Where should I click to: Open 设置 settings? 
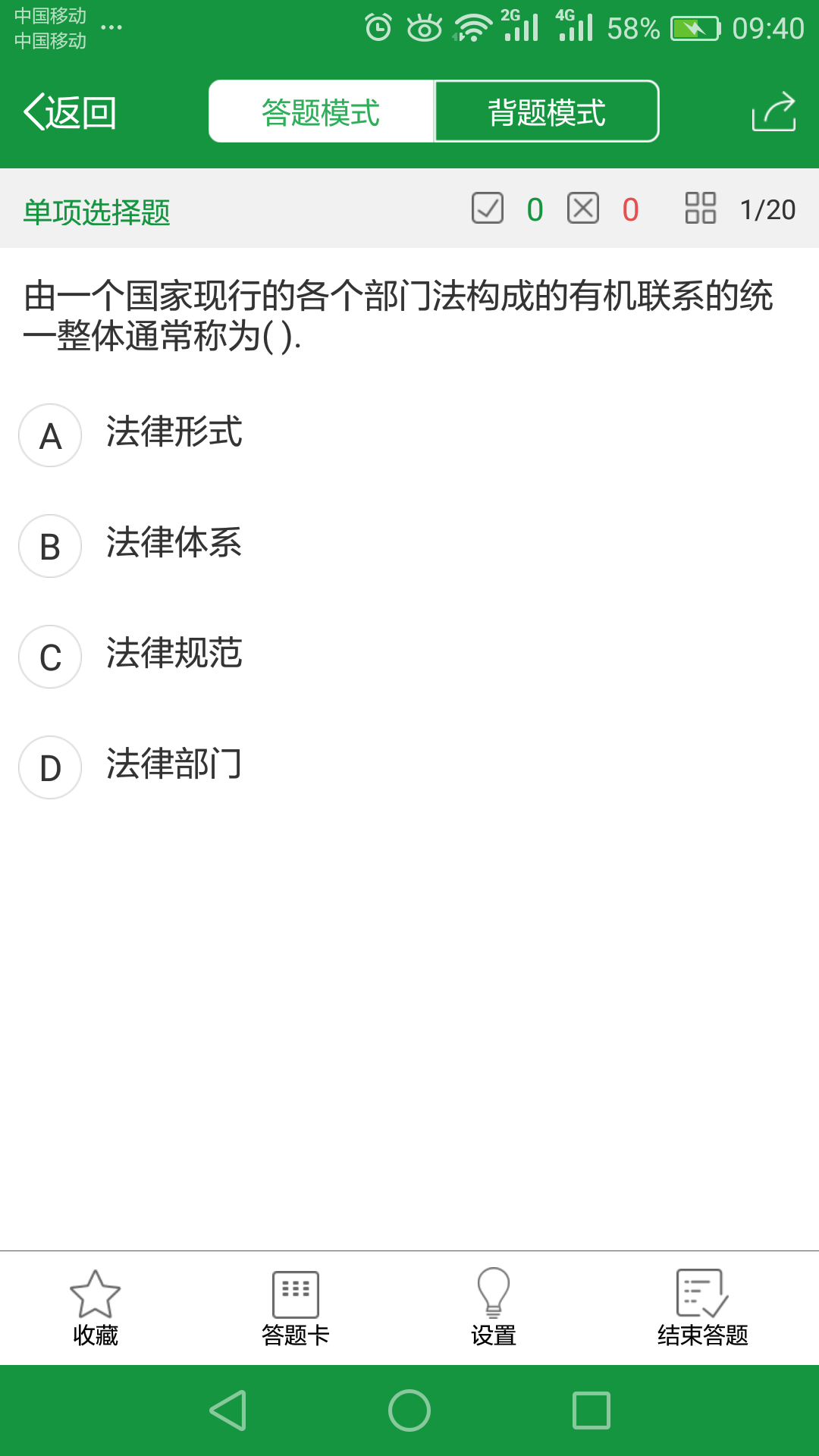tap(493, 1307)
